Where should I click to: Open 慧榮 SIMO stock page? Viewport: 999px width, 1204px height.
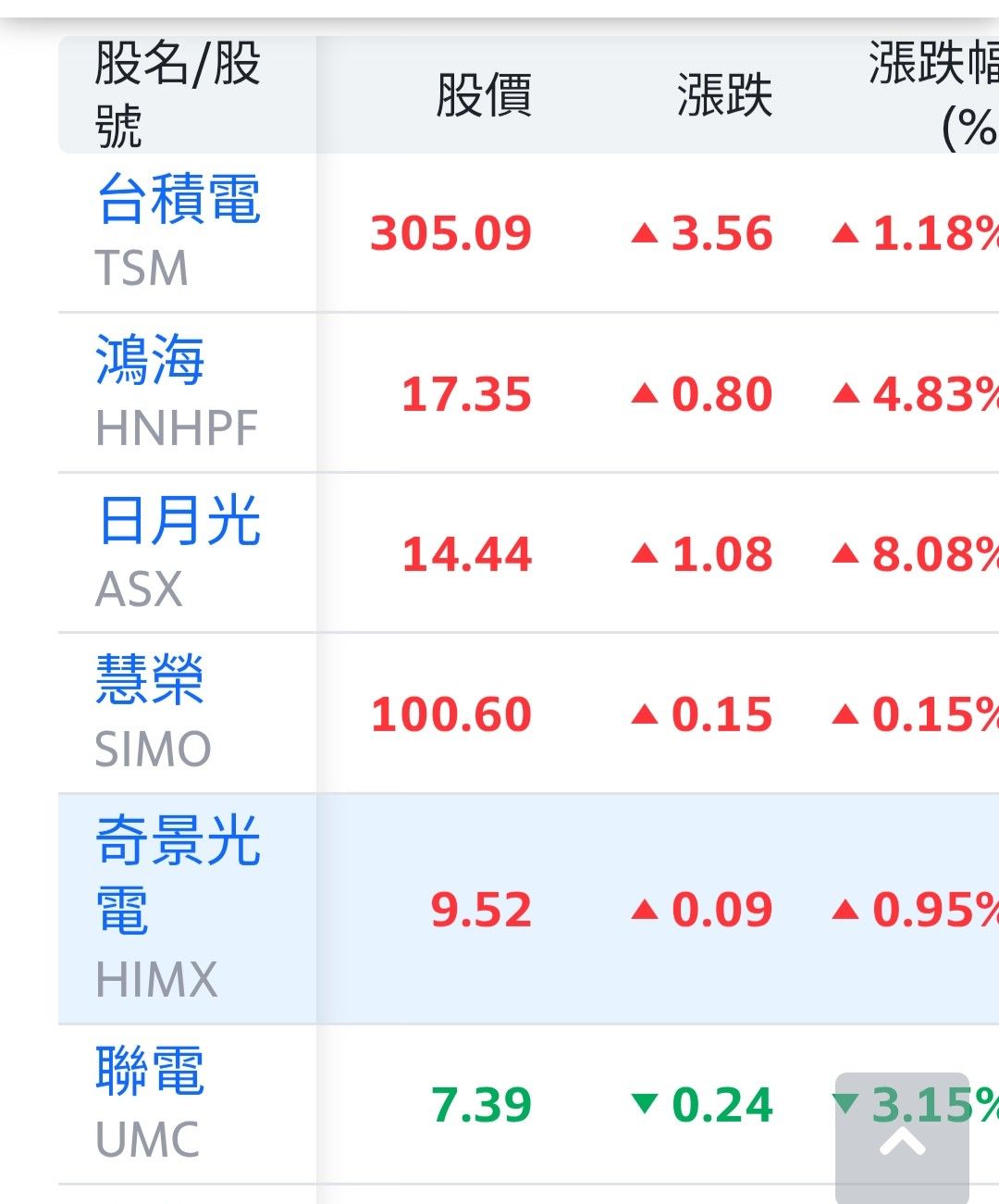click(x=150, y=680)
